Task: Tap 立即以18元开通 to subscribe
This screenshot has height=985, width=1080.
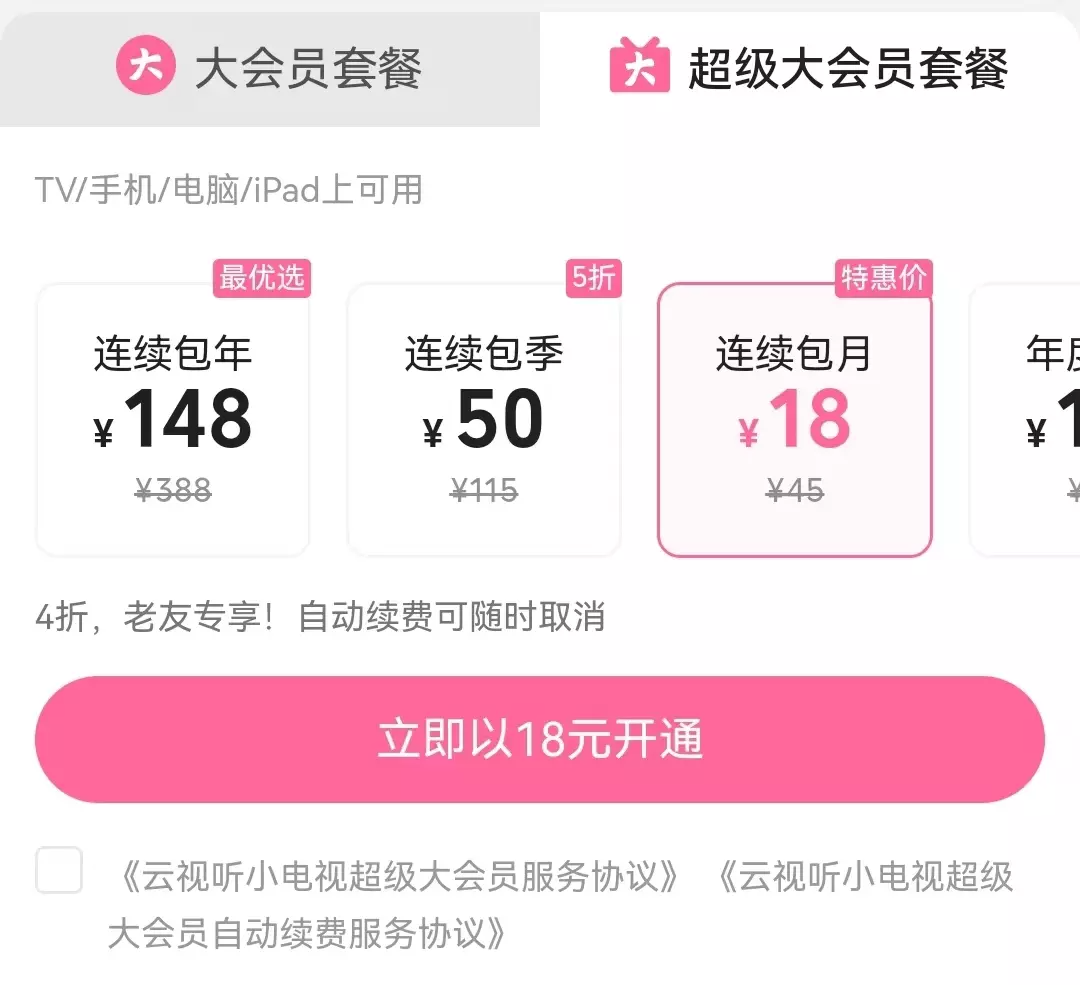Action: [x=540, y=739]
